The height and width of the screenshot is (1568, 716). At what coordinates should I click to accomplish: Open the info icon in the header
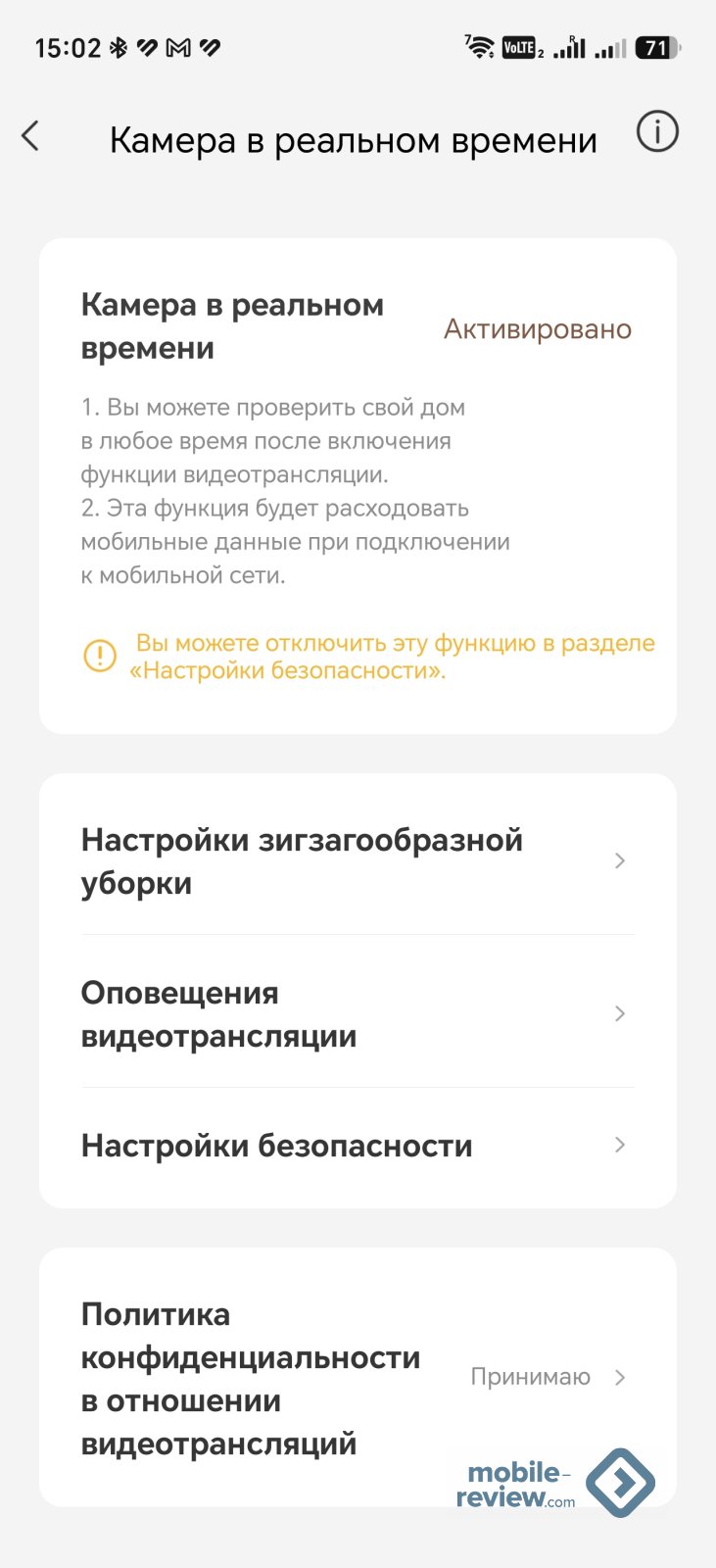[657, 131]
